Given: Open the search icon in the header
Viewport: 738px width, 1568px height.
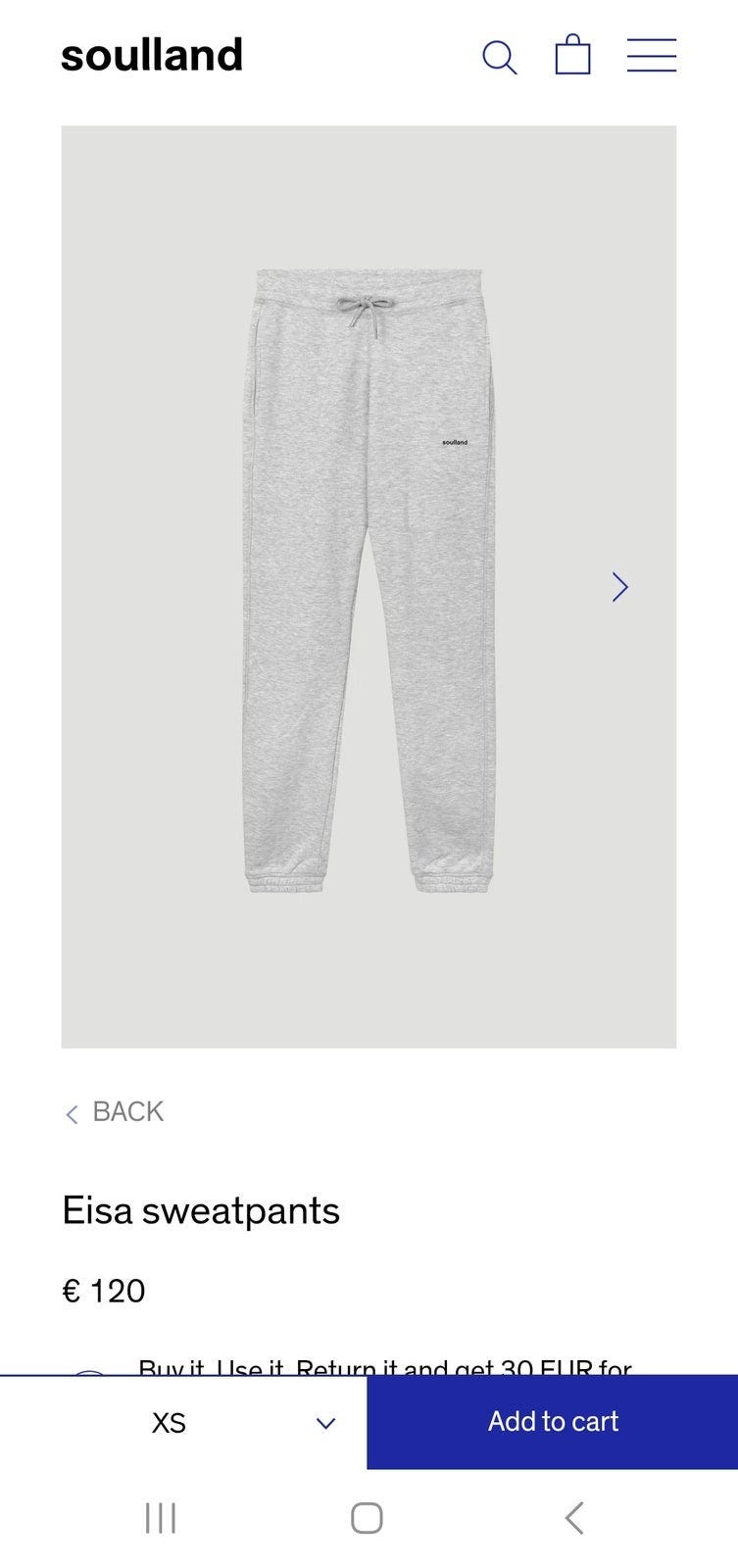Looking at the screenshot, I should [x=499, y=57].
